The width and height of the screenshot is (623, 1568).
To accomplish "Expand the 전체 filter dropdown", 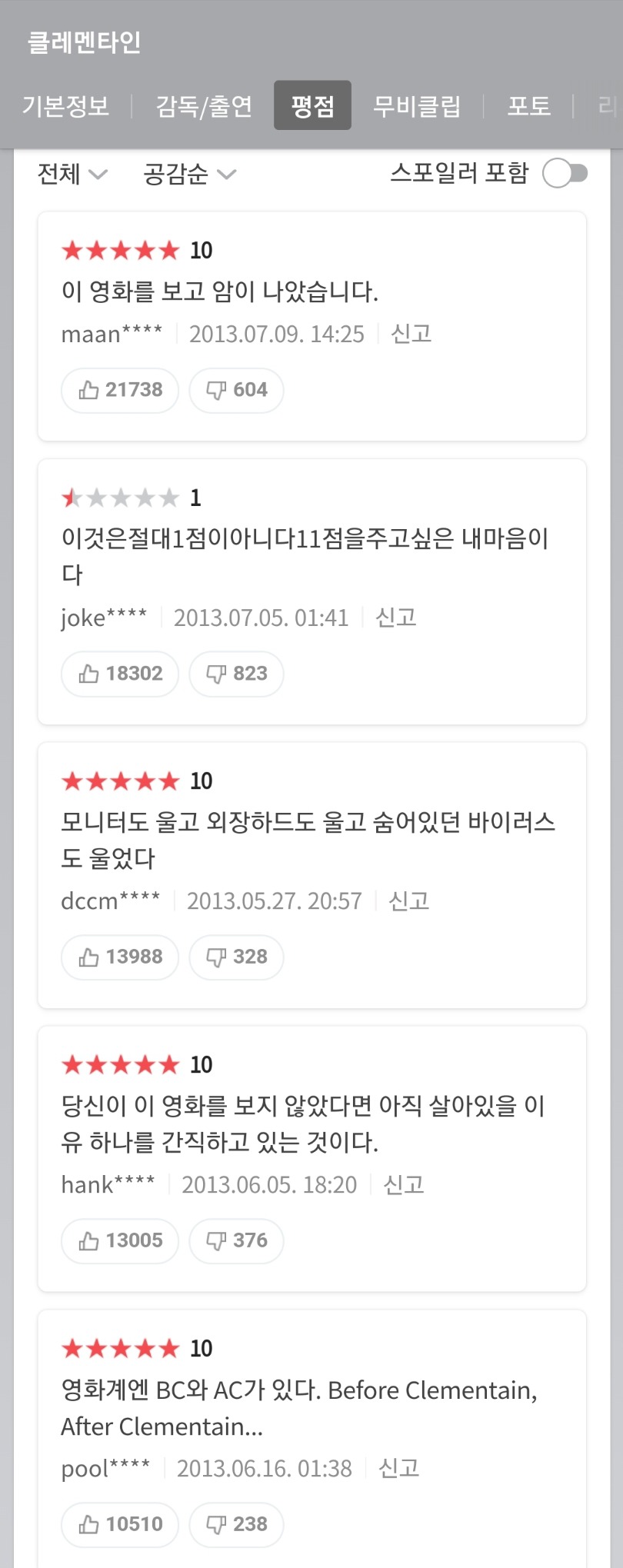I will (72, 175).
